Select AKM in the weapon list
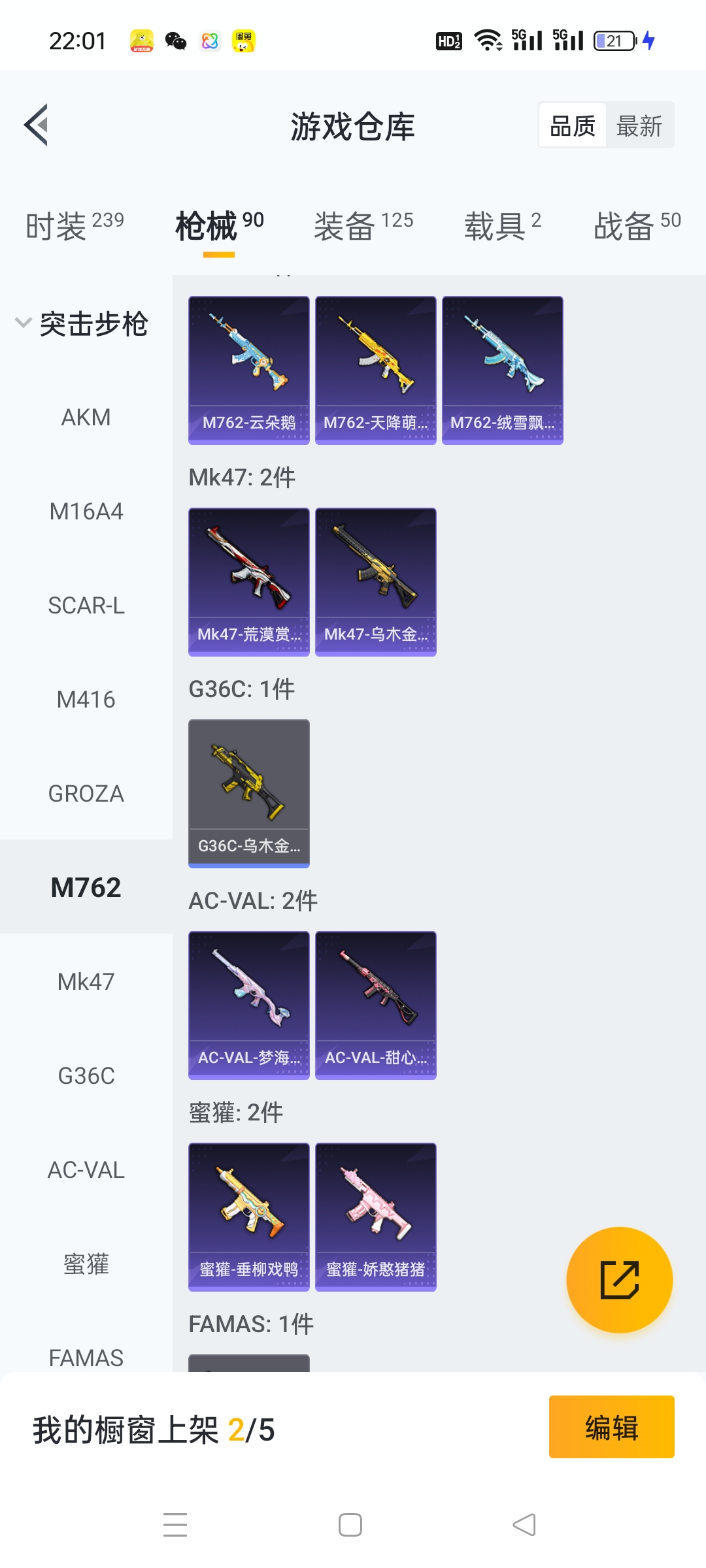The height and width of the screenshot is (1568, 706). tap(86, 417)
